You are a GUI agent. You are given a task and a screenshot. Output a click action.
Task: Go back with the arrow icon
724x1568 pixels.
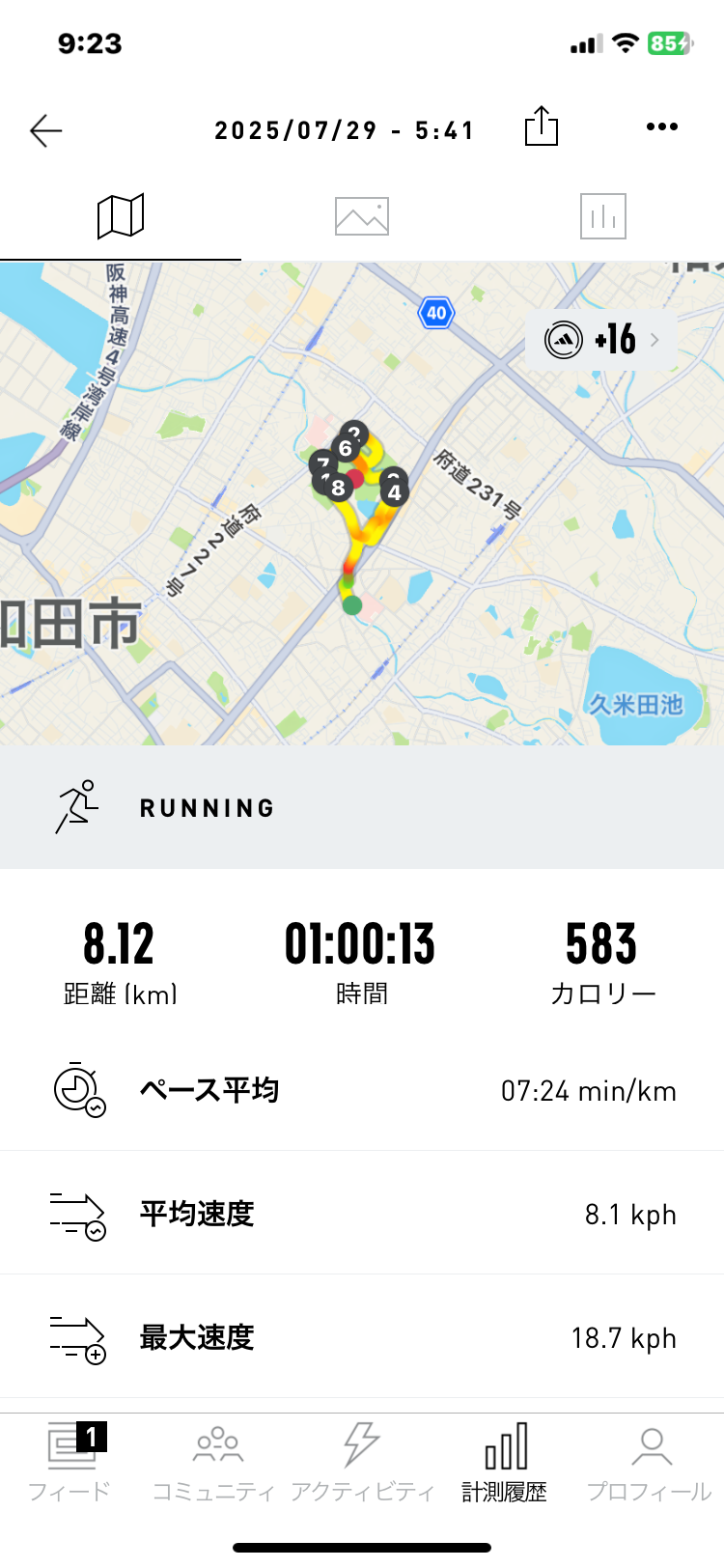click(x=45, y=130)
